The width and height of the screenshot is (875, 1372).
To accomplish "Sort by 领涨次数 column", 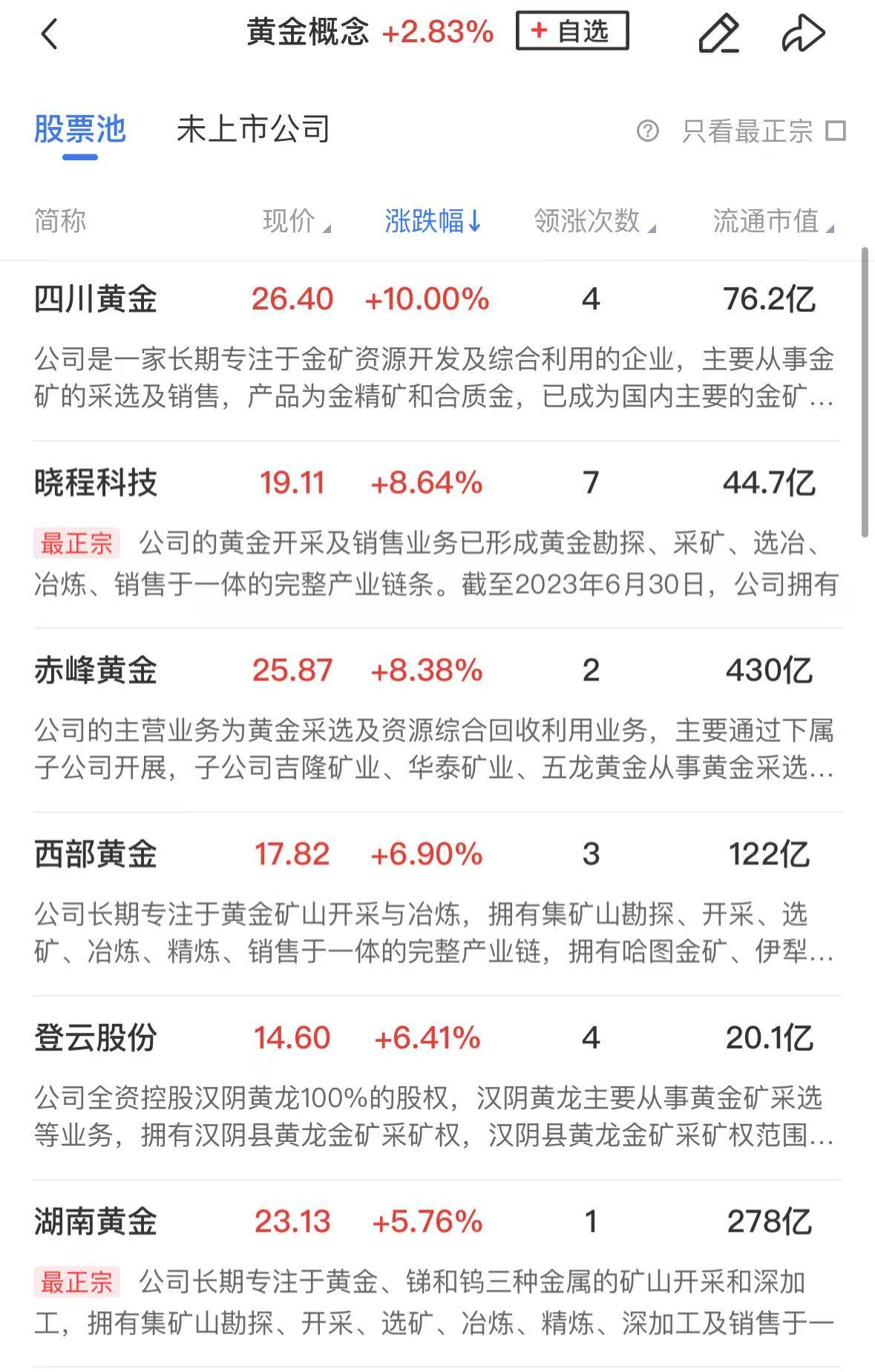I will pyautogui.click(x=594, y=221).
